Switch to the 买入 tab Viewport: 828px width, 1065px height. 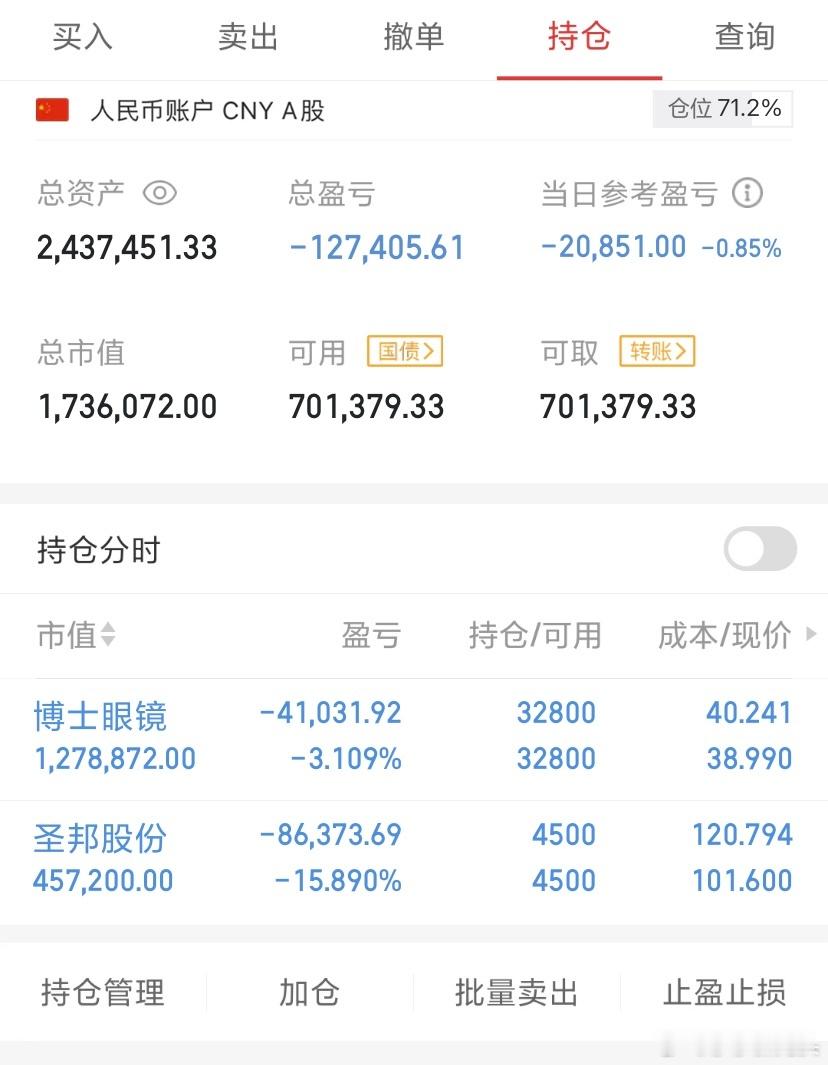tap(82, 38)
